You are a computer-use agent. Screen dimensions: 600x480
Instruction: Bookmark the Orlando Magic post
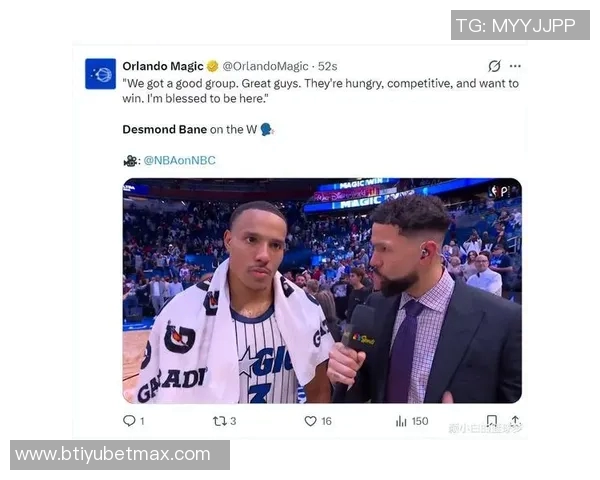pos(492,421)
